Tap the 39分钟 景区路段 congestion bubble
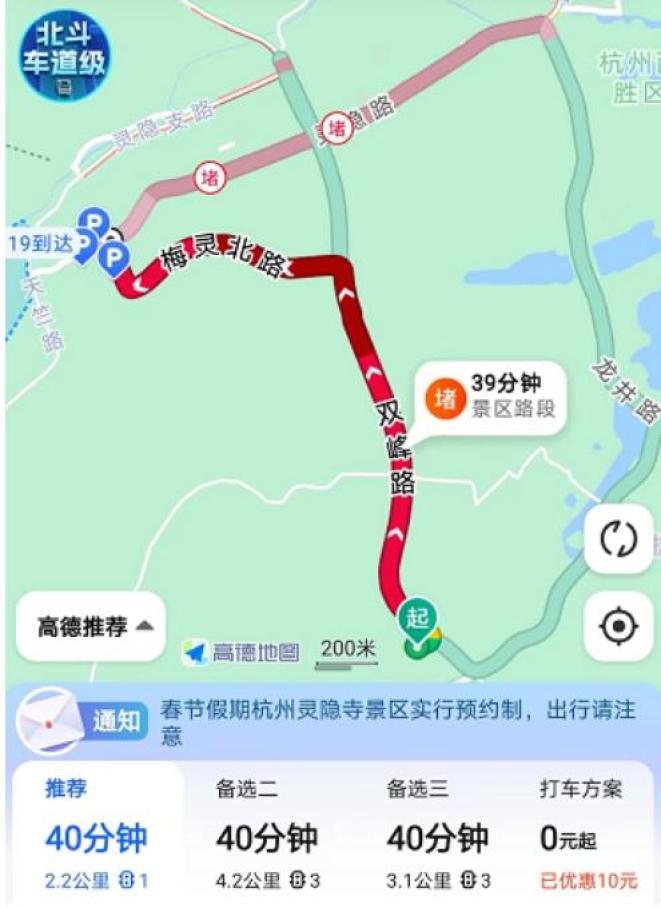The width and height of the screenshot is (661, 908). coord(491,398)
